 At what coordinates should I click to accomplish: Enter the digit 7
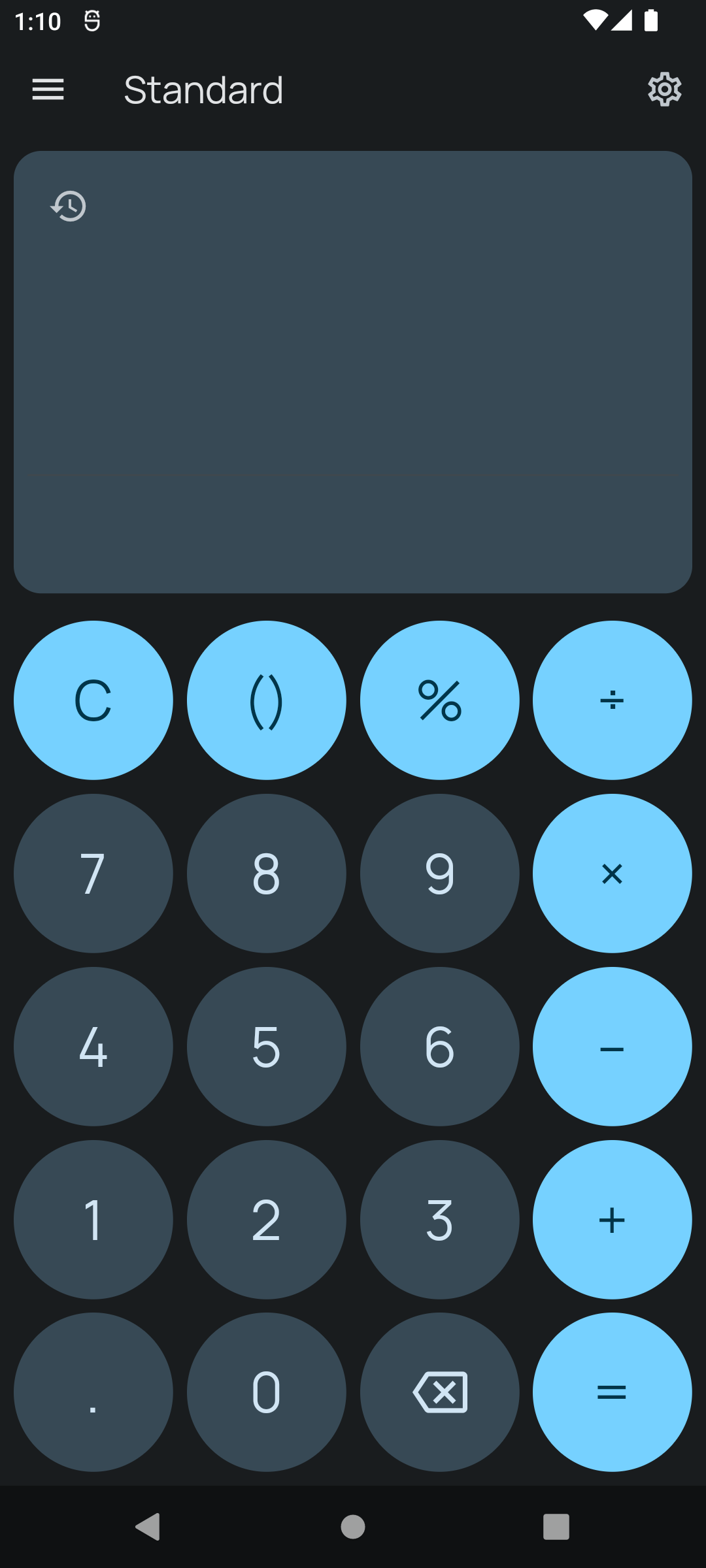[x=93, y=874]
